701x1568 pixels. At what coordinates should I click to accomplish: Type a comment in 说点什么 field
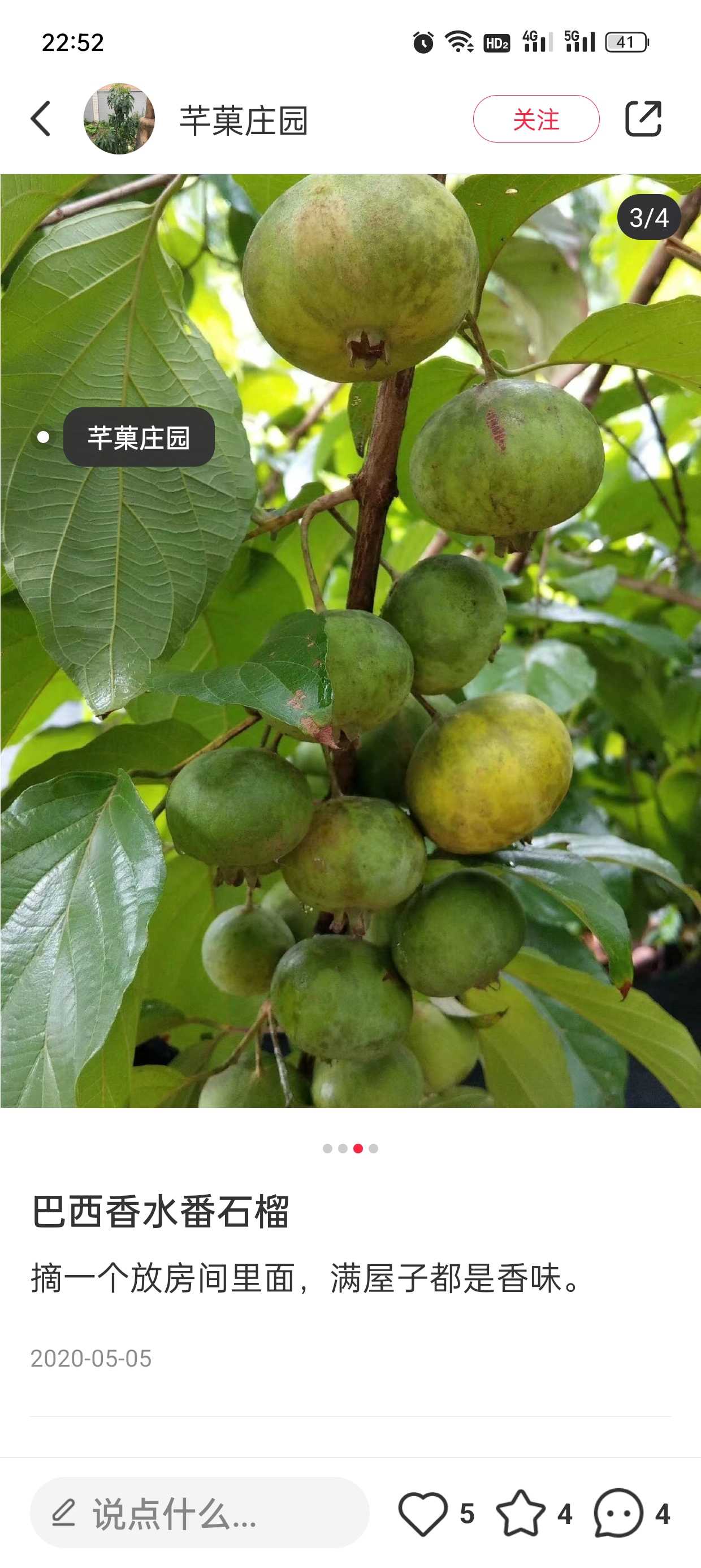pos(200,1513)
